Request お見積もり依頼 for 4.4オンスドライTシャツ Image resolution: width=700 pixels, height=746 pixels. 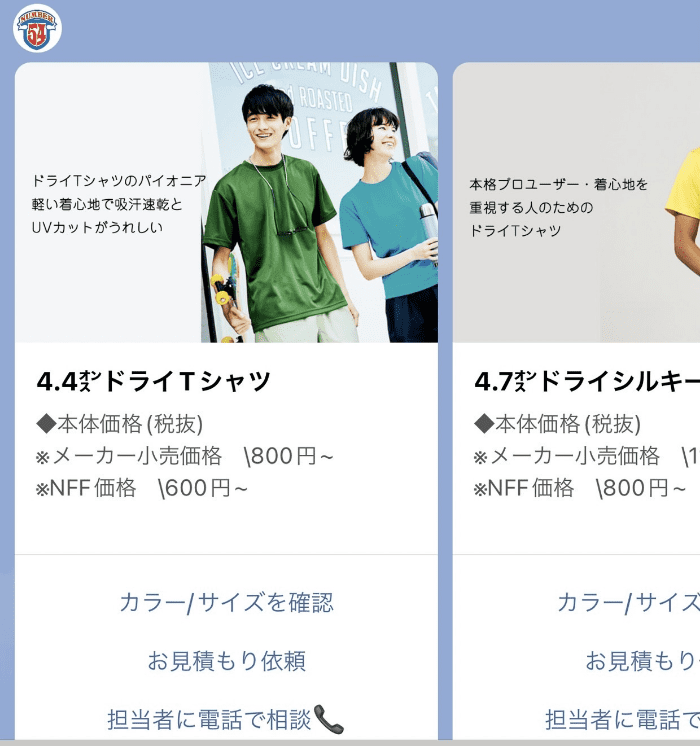226,661
